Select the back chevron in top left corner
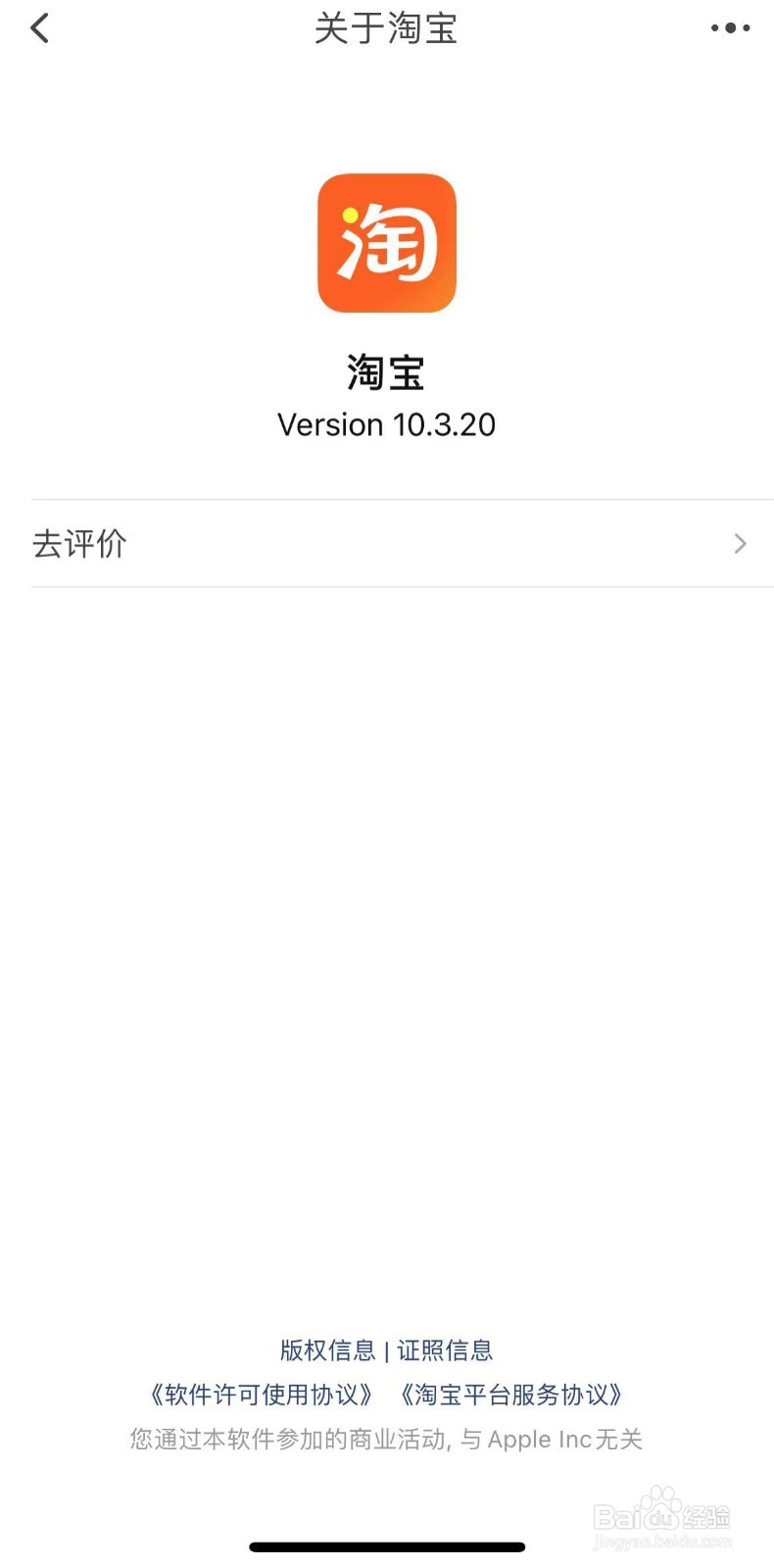Viewport: 774px width, 1568px height. 39,28
